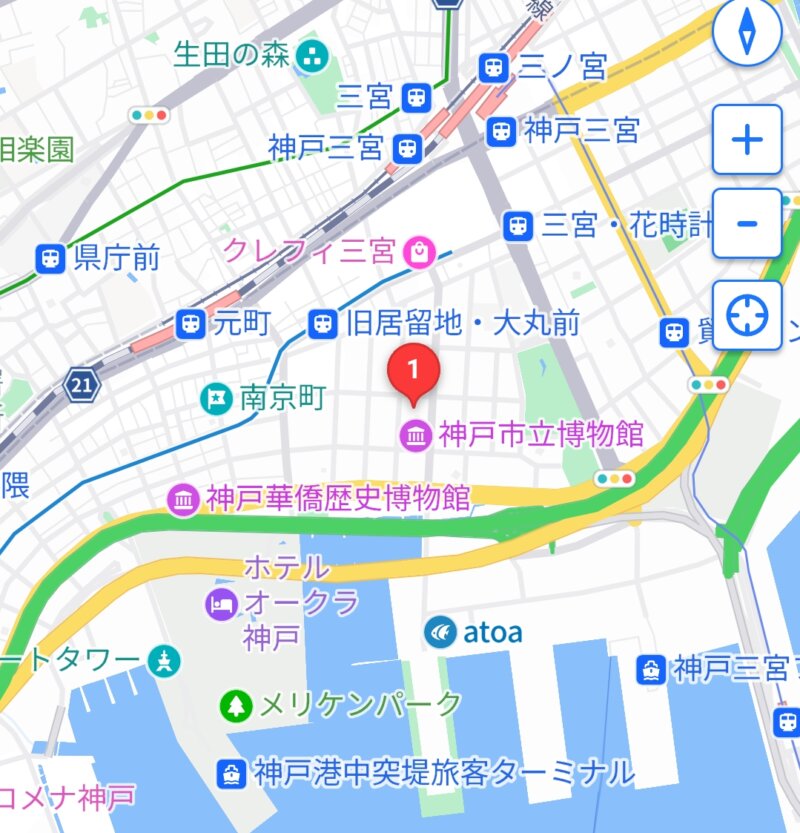The width and height of the screenshot is (800, 833).
Task: Open the atoa aquarium marker
Action: [x=440, y=632]
